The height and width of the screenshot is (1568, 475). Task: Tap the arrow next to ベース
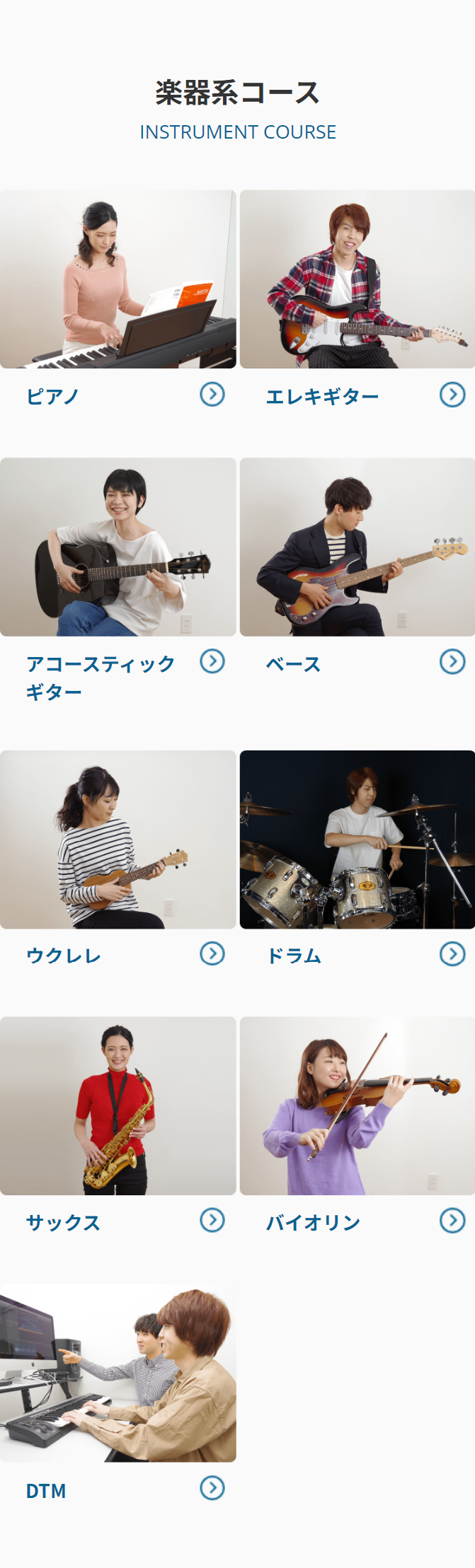click(x=452, y=662)
